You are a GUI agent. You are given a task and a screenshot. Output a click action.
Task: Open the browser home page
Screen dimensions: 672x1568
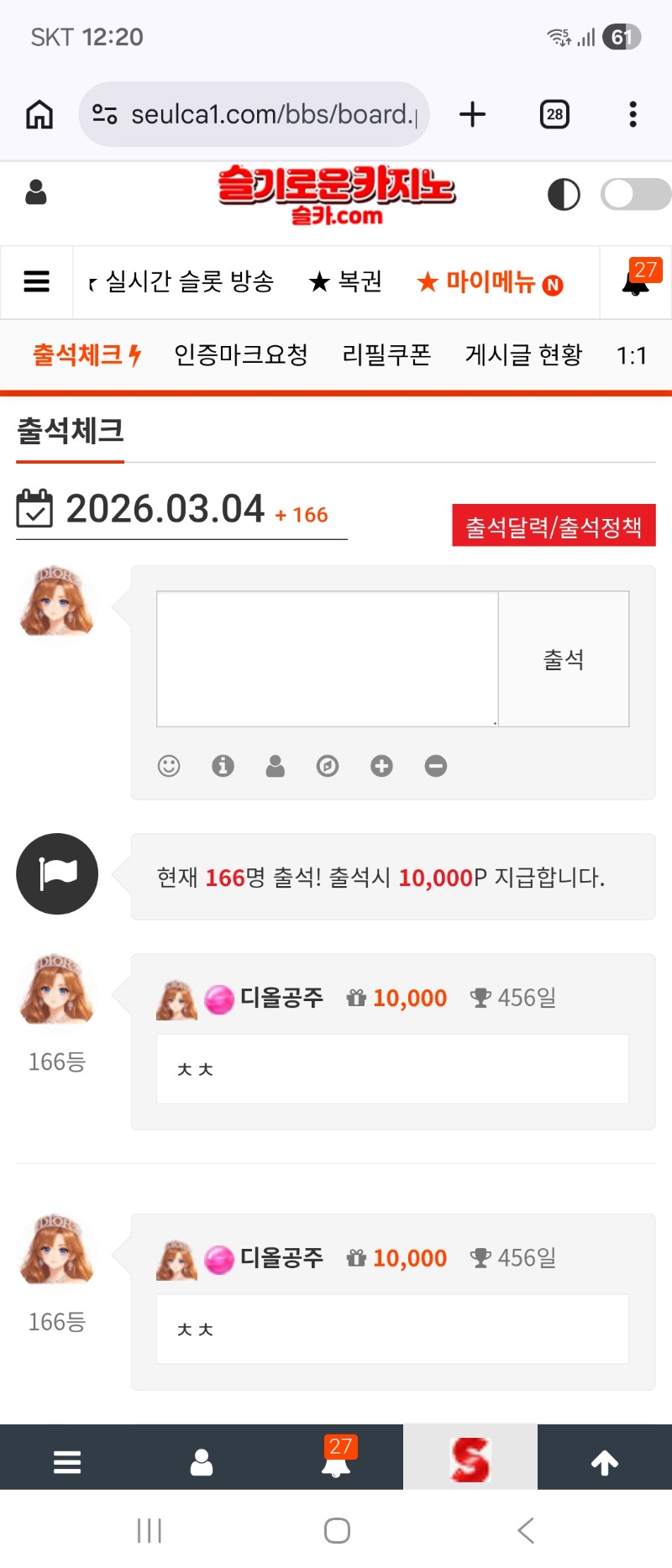39,114
